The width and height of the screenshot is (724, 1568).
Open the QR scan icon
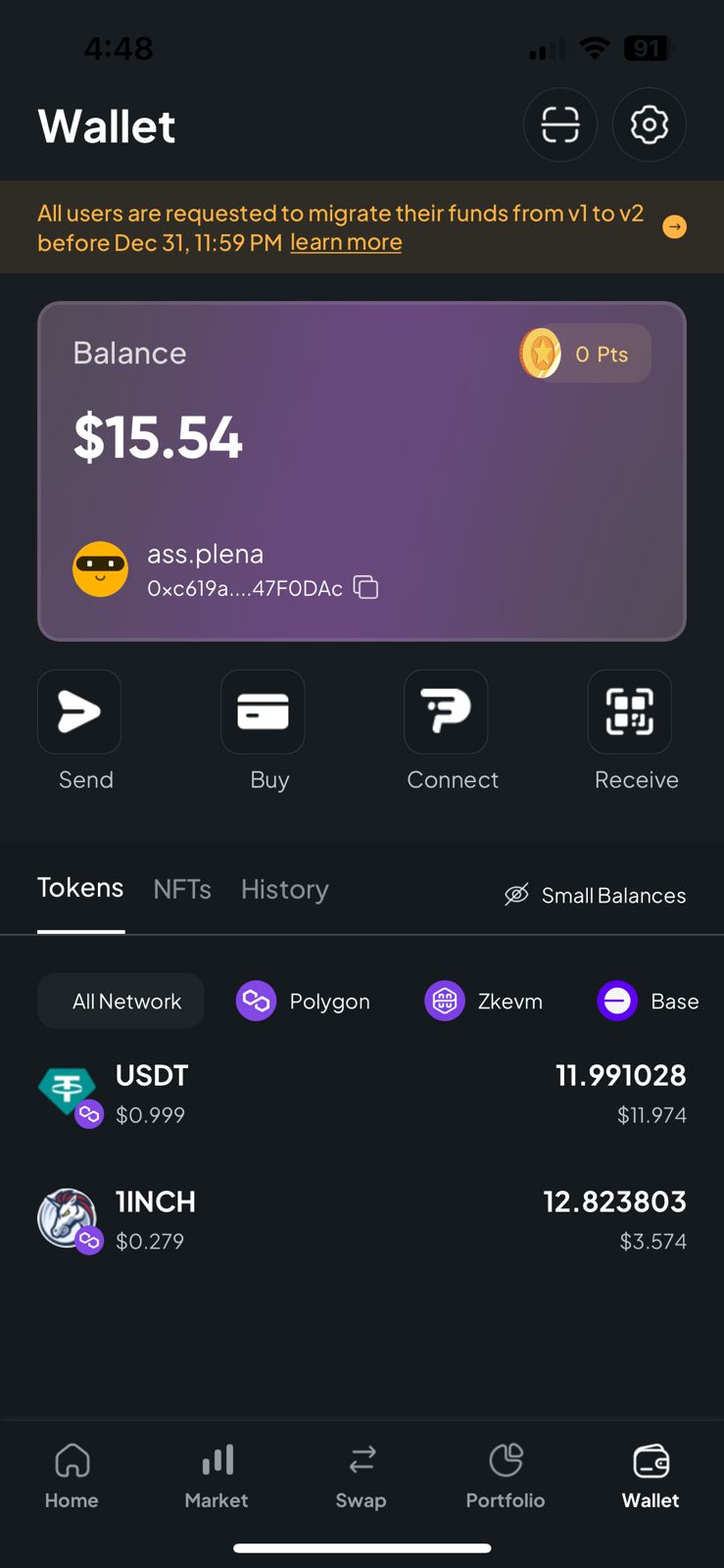click(559, 125)
